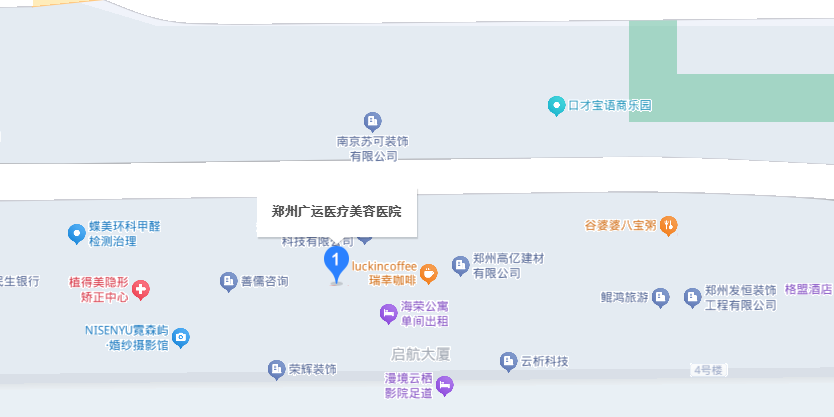Tap the 郑州高亿建材有限公司 marker
Screen dimensions: 834x417
click(x=460, y=265)
